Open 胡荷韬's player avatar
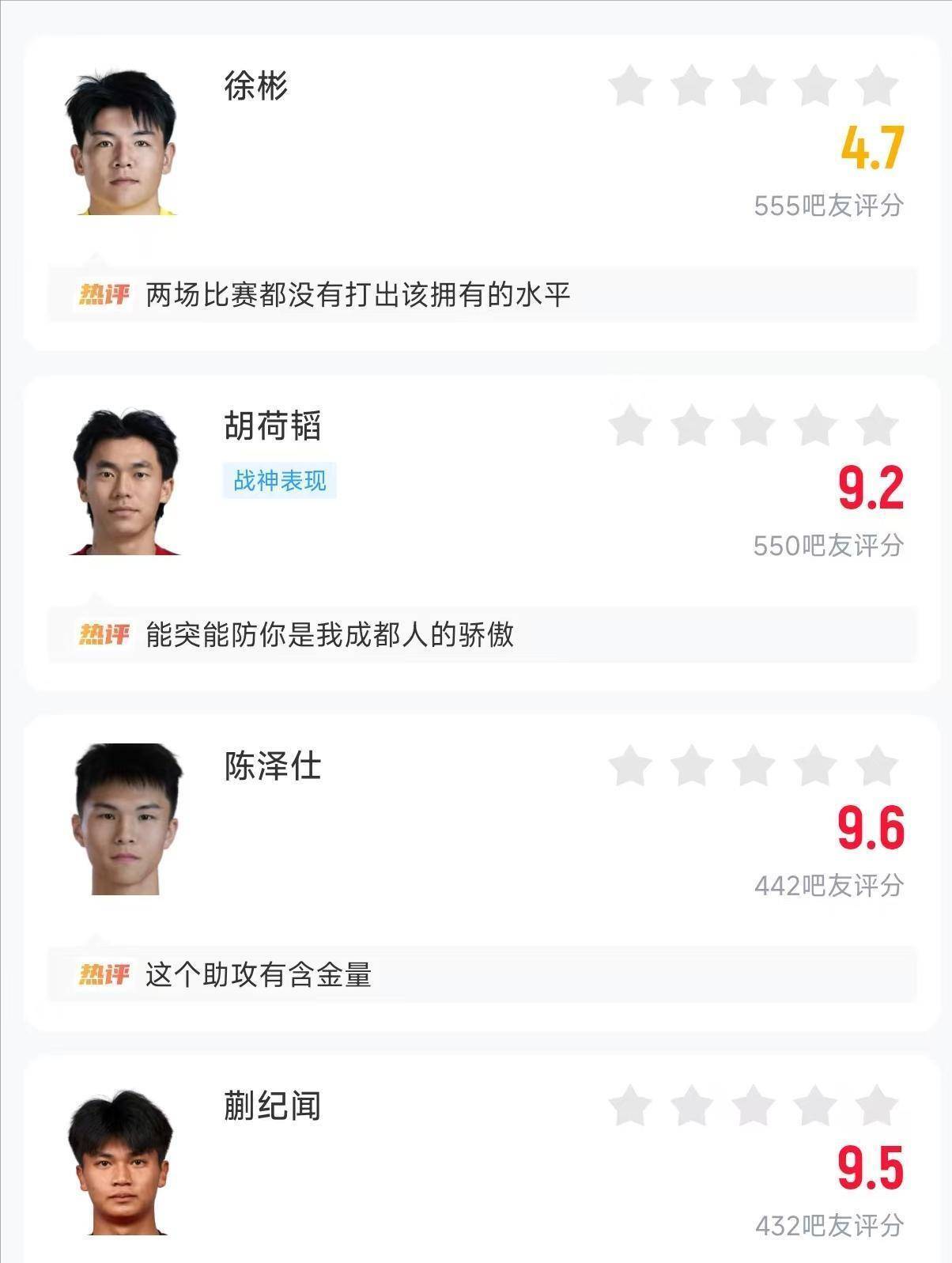This screenshot has width=952, height=1263. (125, 482)
